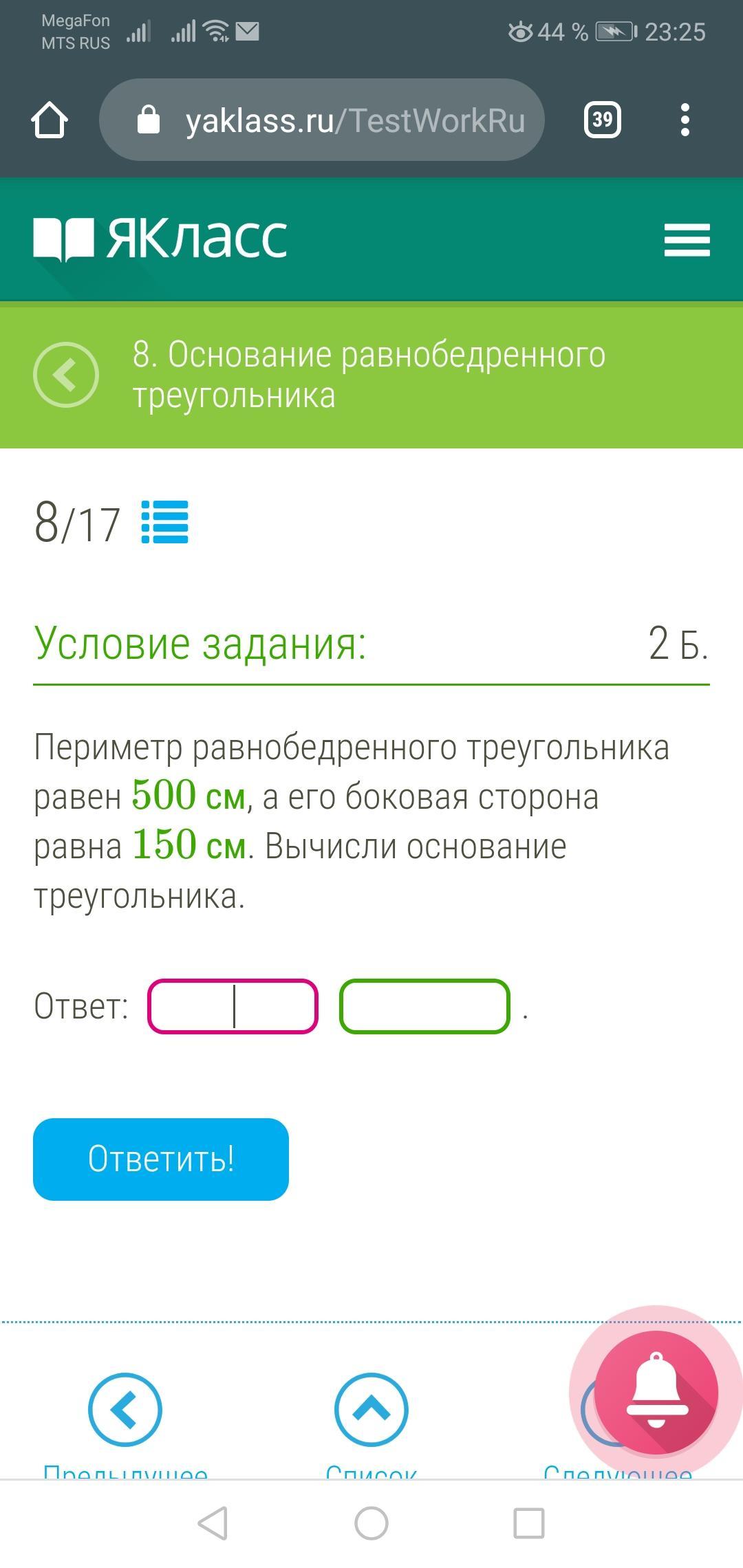Open recent apps from navigation bar
743x1568 pixels.
(x=528, y=1523)
